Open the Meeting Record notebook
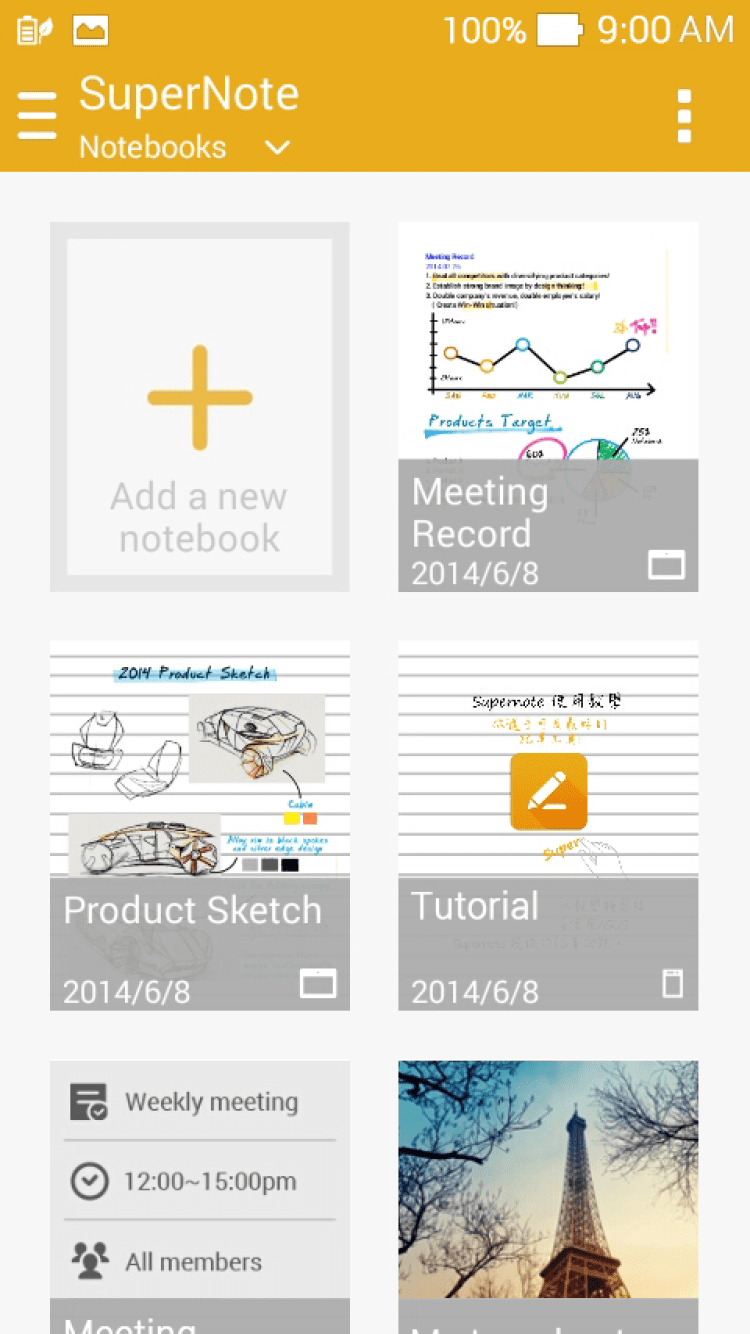Image resolution: width=750 pixels, height=1334 pixels. (x=548, y=407)
